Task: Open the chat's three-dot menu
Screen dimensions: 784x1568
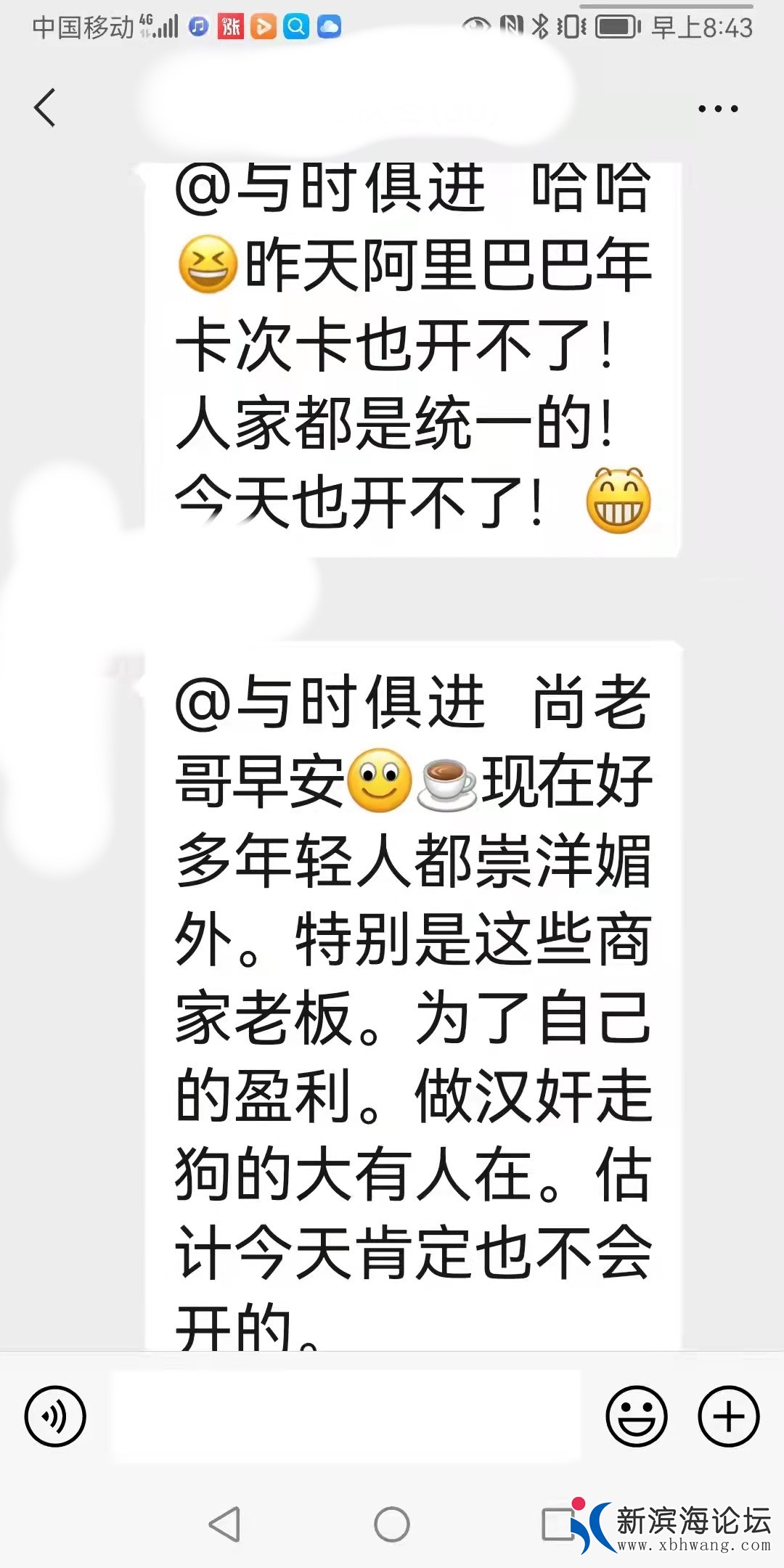Action: [x=717, y=109]
